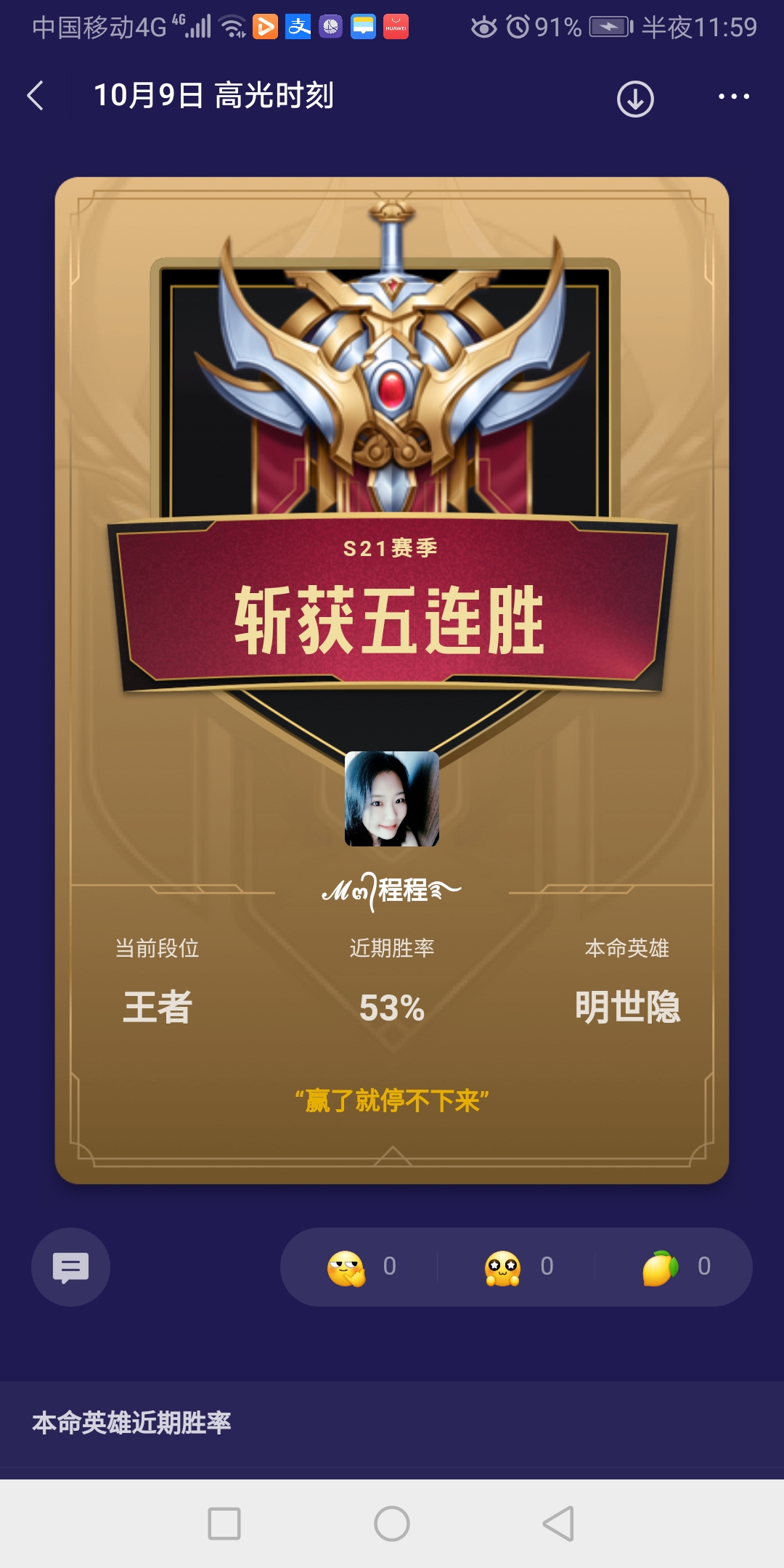784x1568 pixels.
Task: Open the three-dot overflow menu
Action: pyautogui.click(x=733, y=97)
